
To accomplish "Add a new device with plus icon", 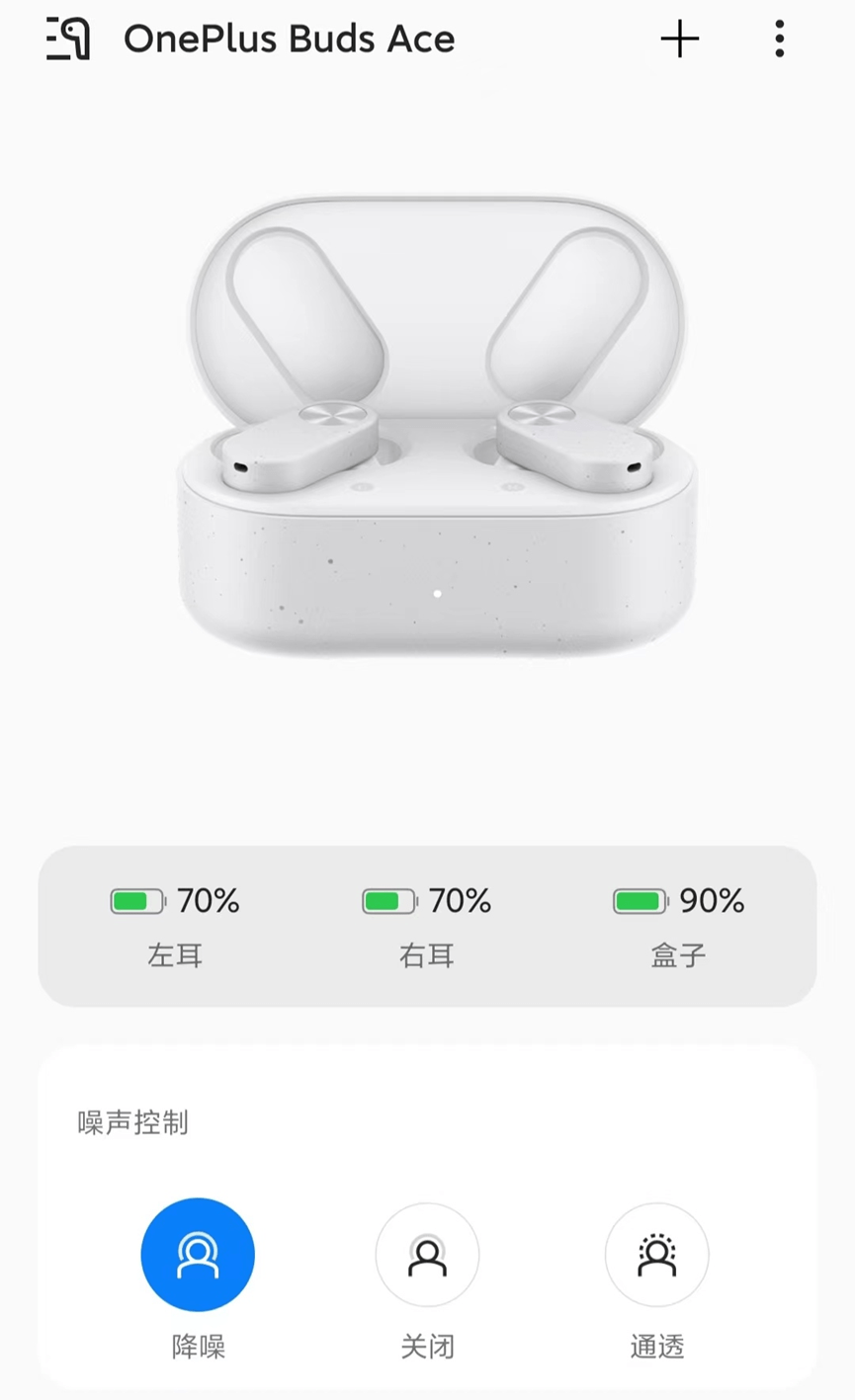I will coord(680,40).
